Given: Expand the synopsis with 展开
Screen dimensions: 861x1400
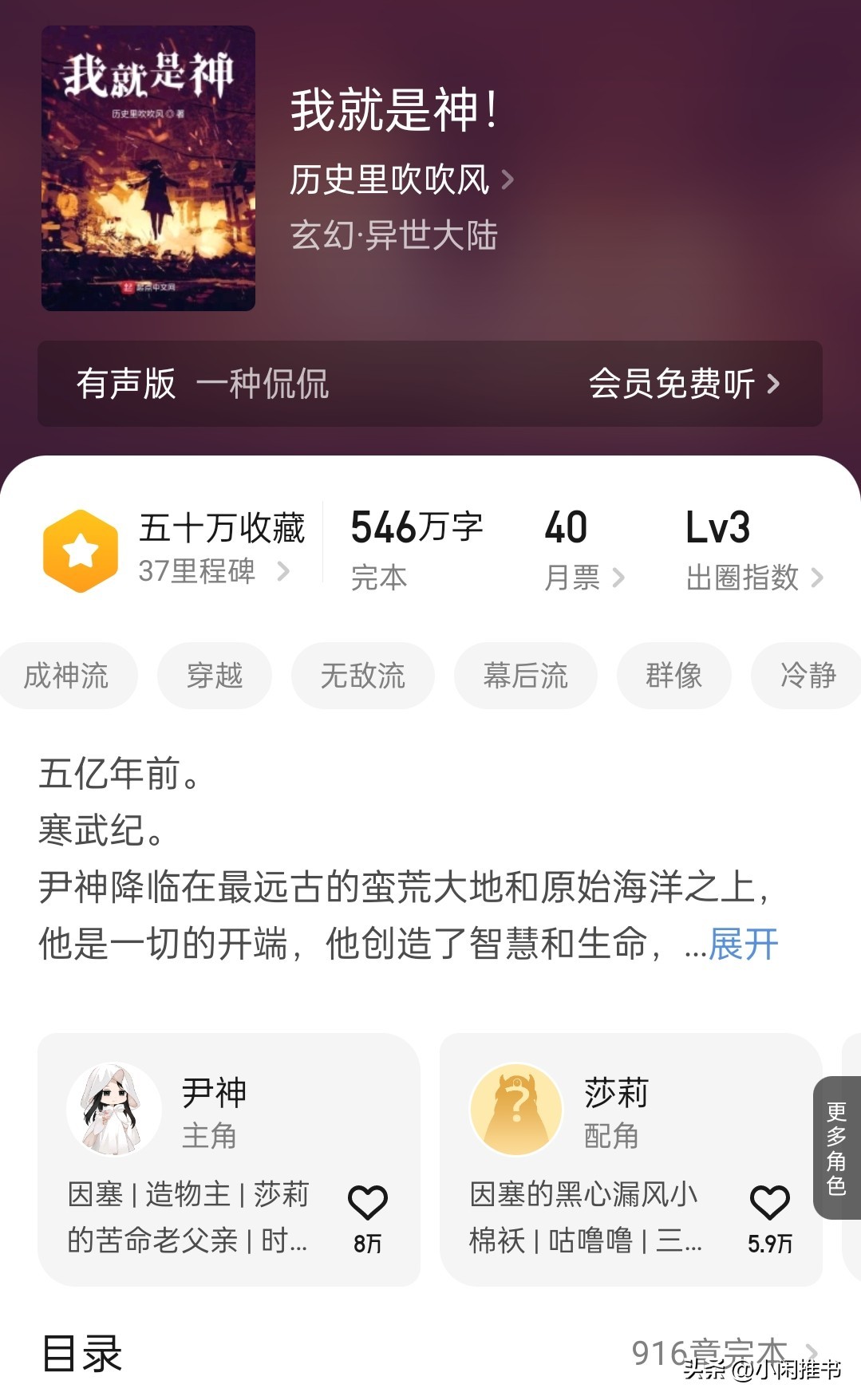Looking at the screenshot, I should point(743,945).
